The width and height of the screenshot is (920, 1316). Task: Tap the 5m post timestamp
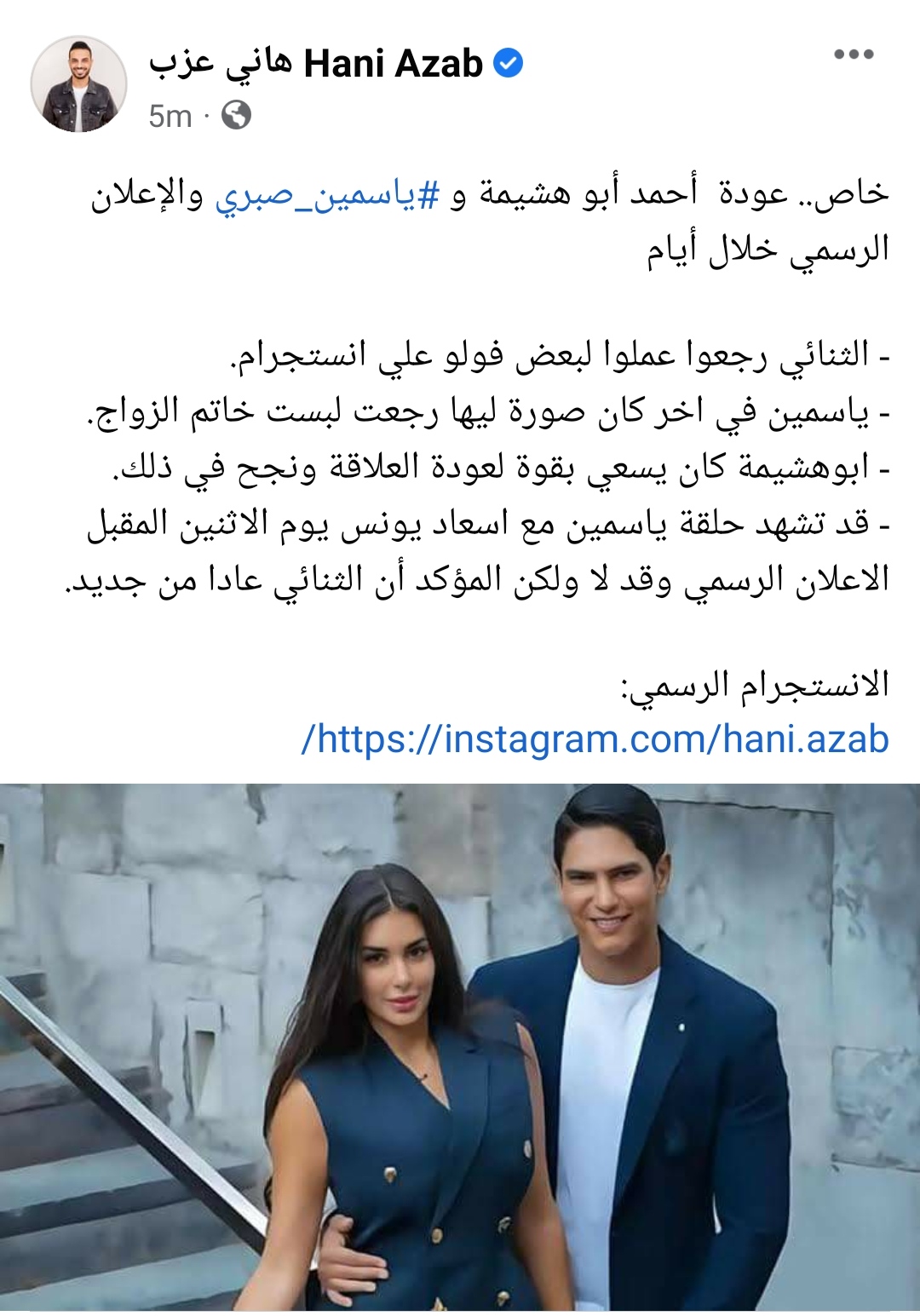pyautogui.click(x=170, y=116)
